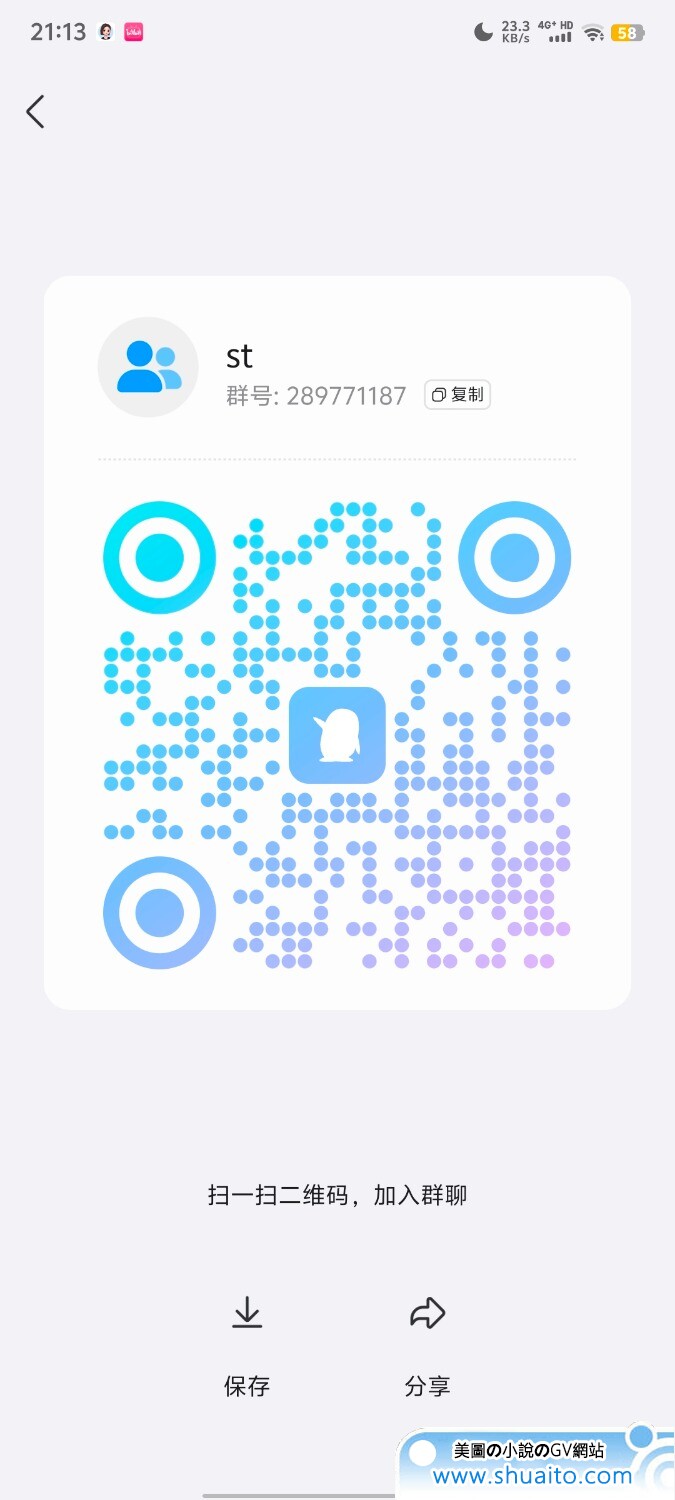Save the QR code image
Image resolution: width=675 pixels, height=1500 pixels.
pyautogui.click(x=247, y=1346)
